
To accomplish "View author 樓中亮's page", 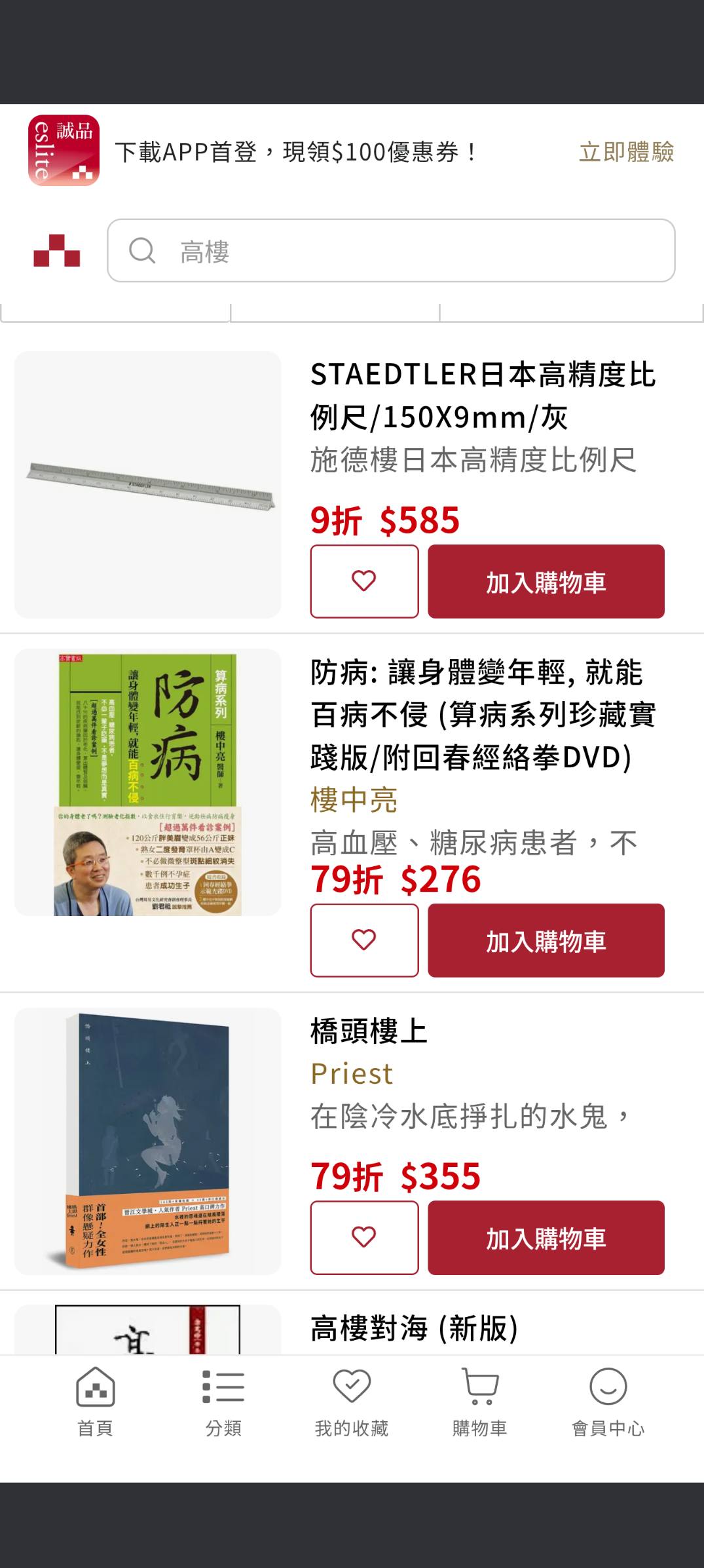I will [x=354, y=800].
